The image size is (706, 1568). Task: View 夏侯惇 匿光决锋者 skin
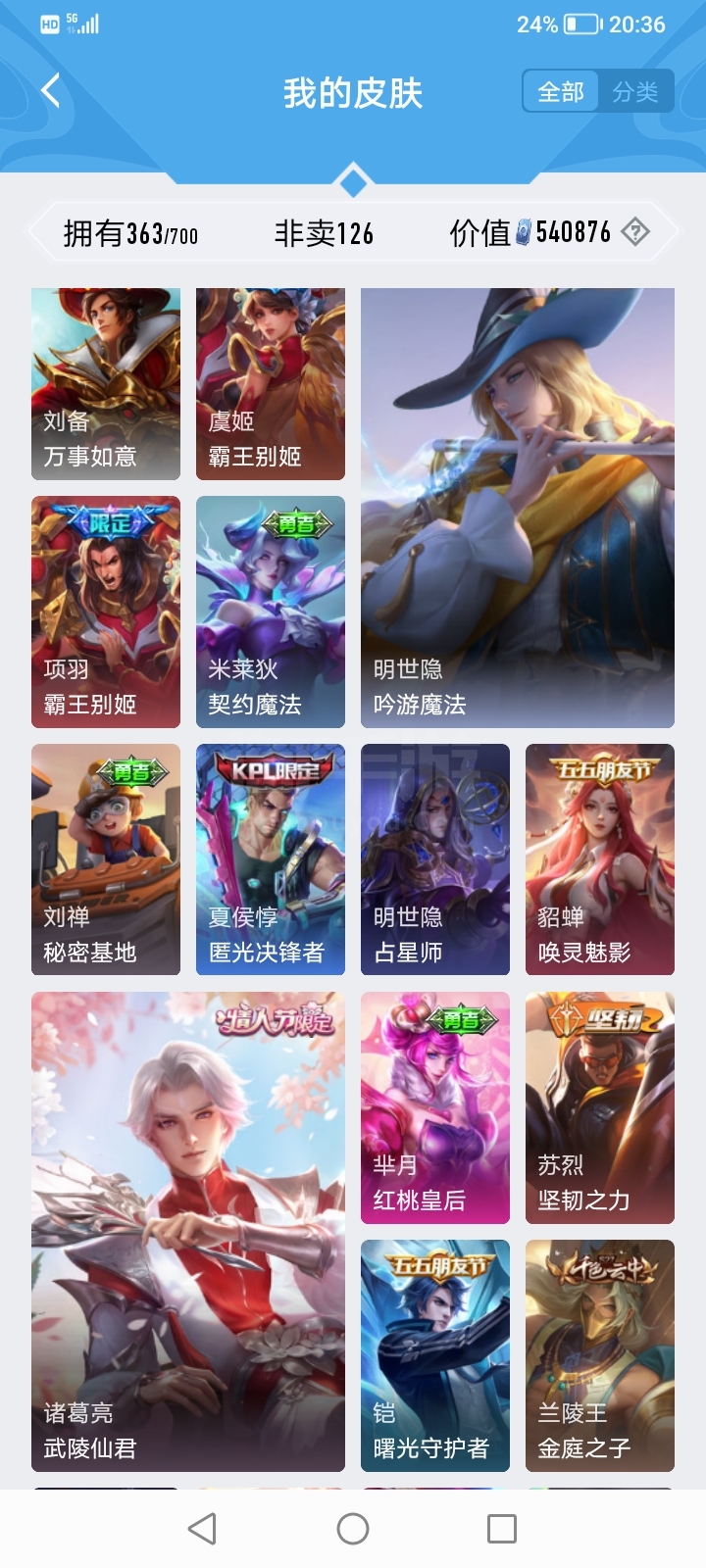(271, 859)
